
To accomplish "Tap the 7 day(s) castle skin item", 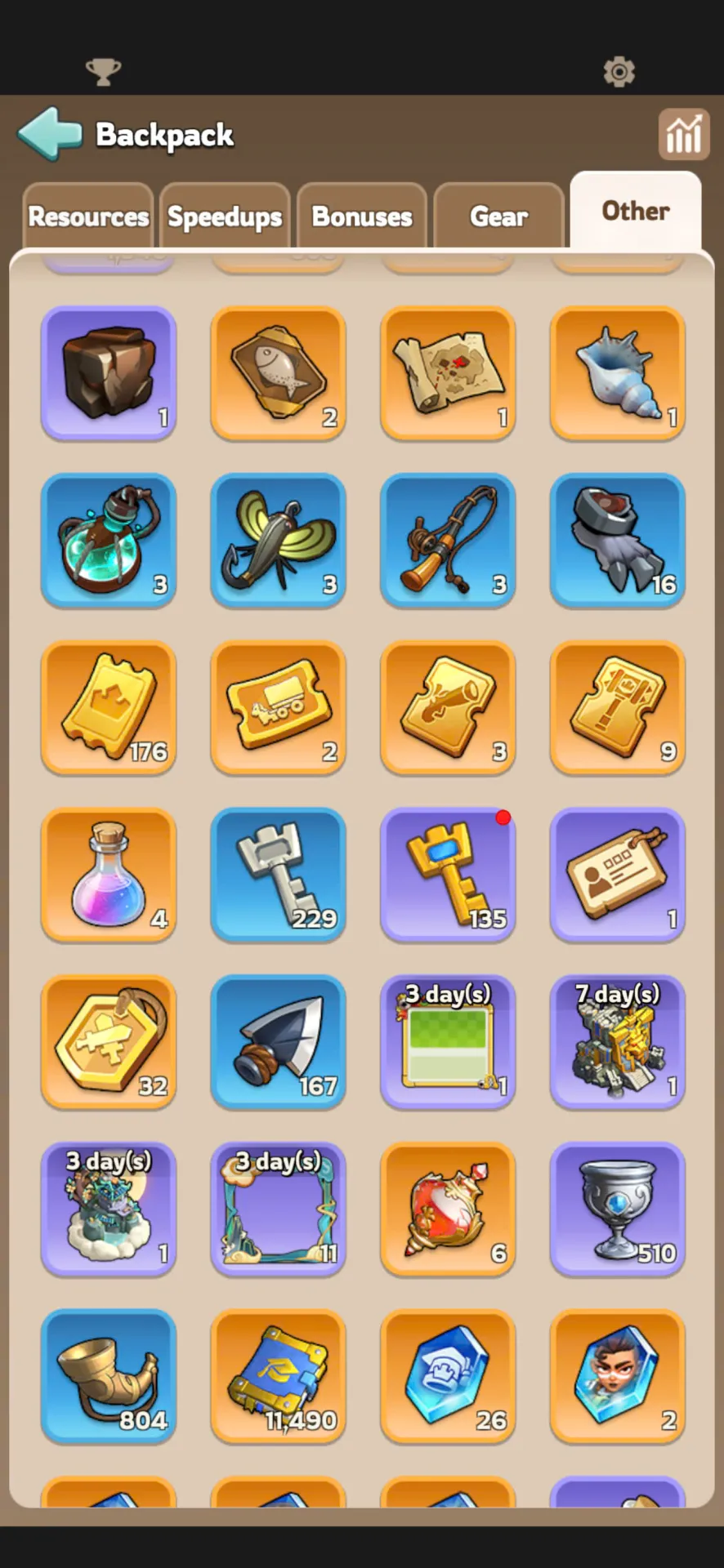I will [618, 1042].
